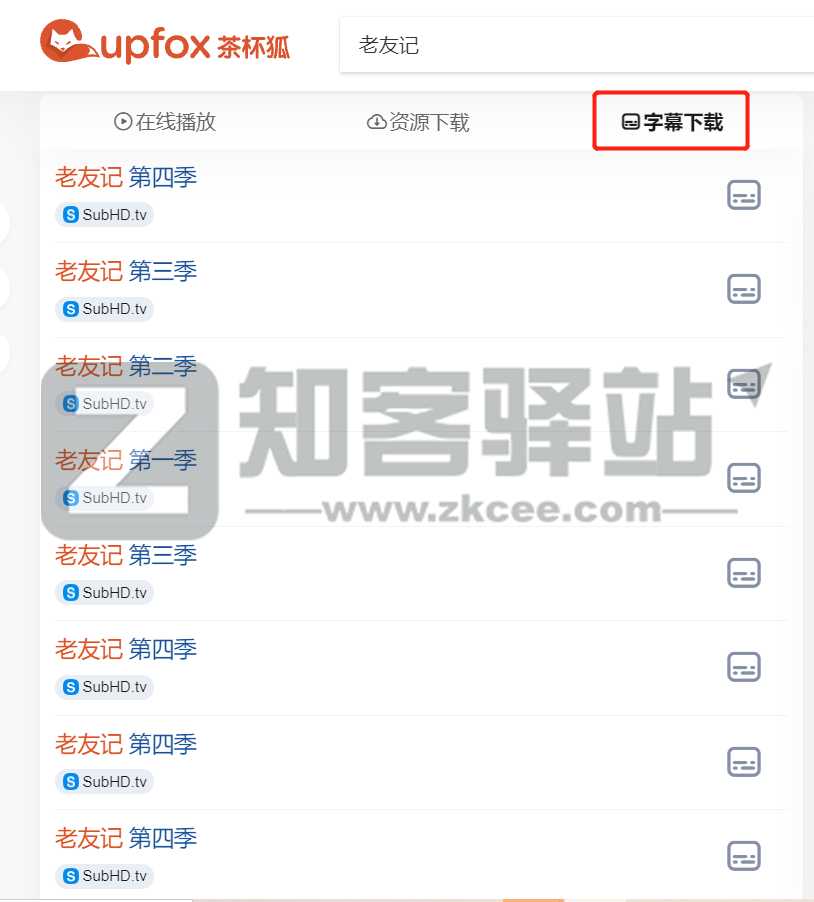Open the 老友记 第二季 subtitle result
Image resolution: width=814 pixels, height=902 pixels.
click(x=126, y=366)
